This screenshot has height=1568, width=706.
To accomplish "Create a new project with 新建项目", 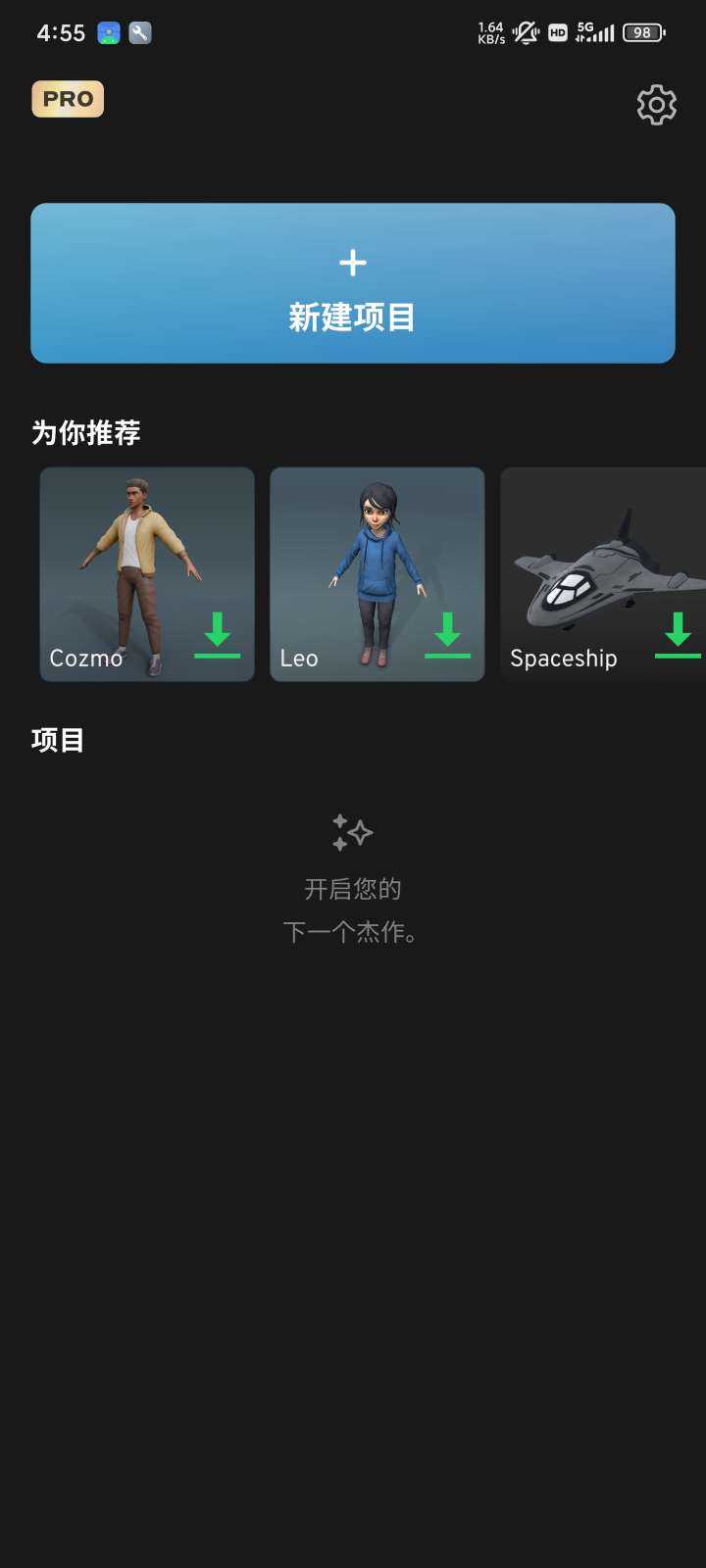I will tap(353, 283).
